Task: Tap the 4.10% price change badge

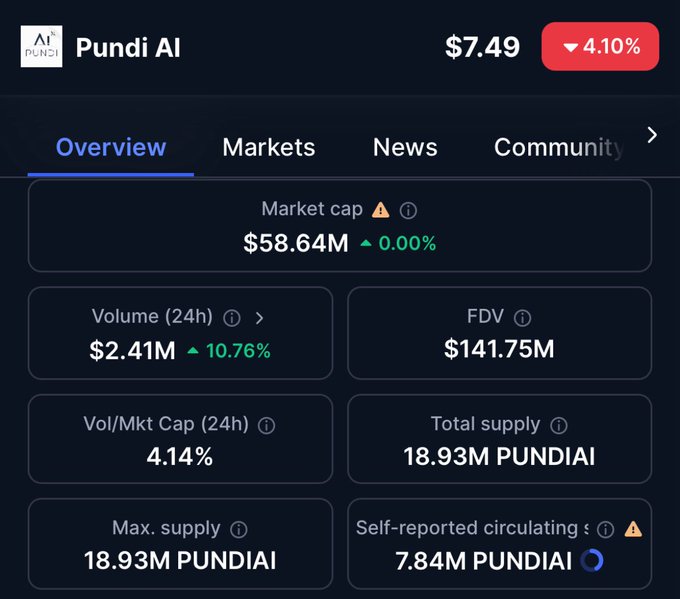Action: coord(600,47)
